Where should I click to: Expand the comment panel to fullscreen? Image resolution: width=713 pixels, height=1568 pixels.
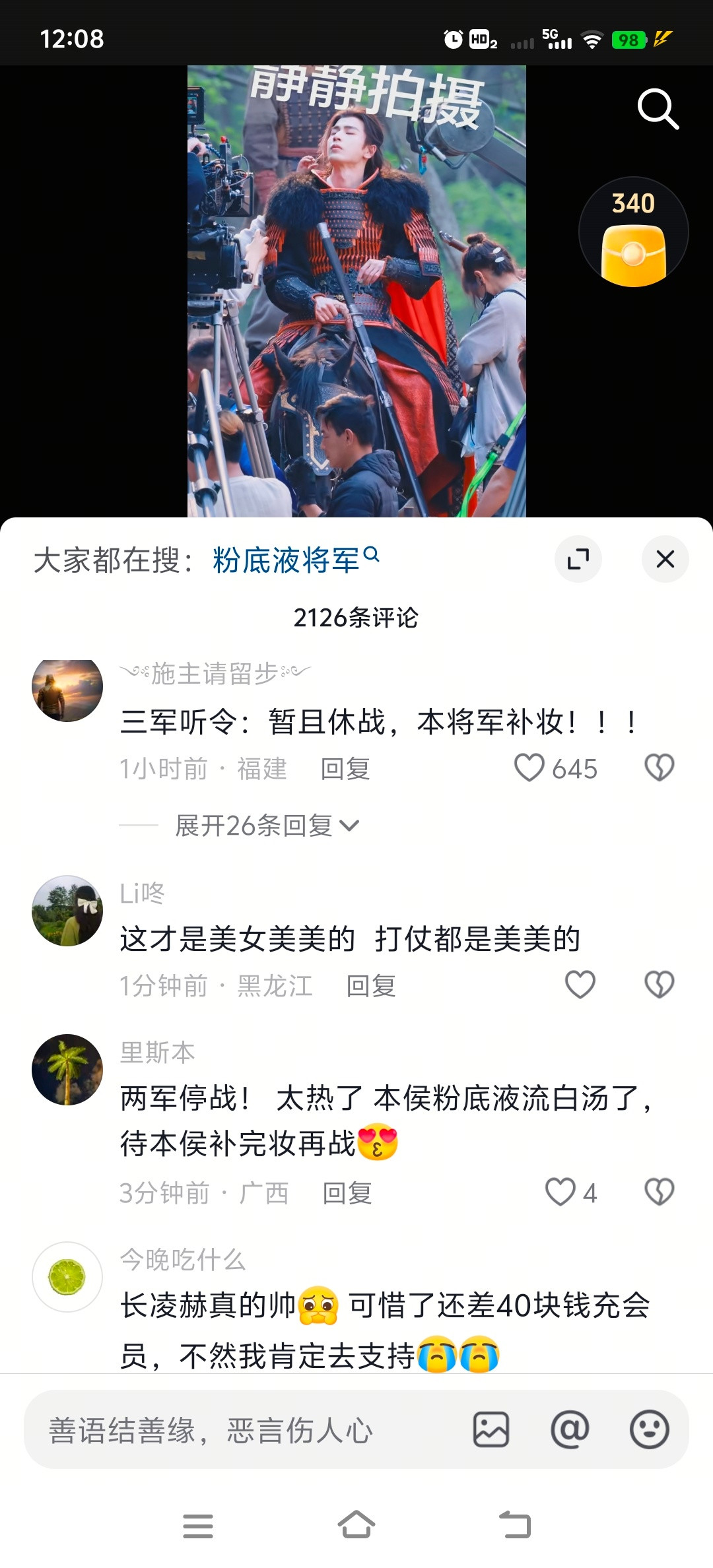tap(579, 558)
